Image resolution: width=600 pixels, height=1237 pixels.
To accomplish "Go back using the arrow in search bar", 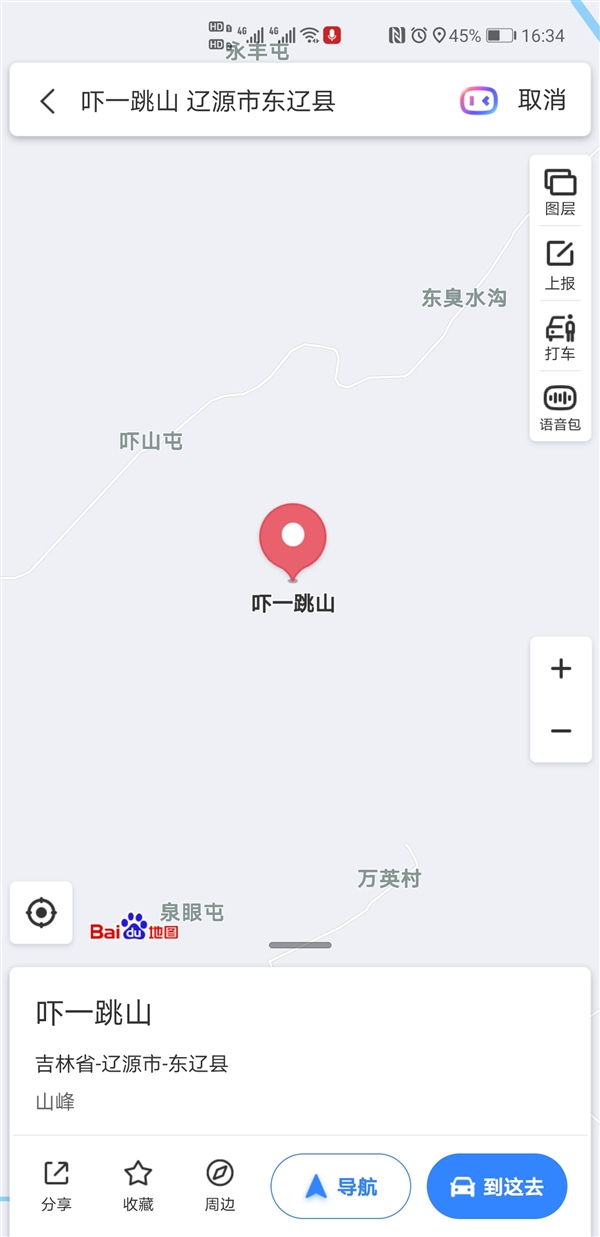I will (x=47, y=101).
